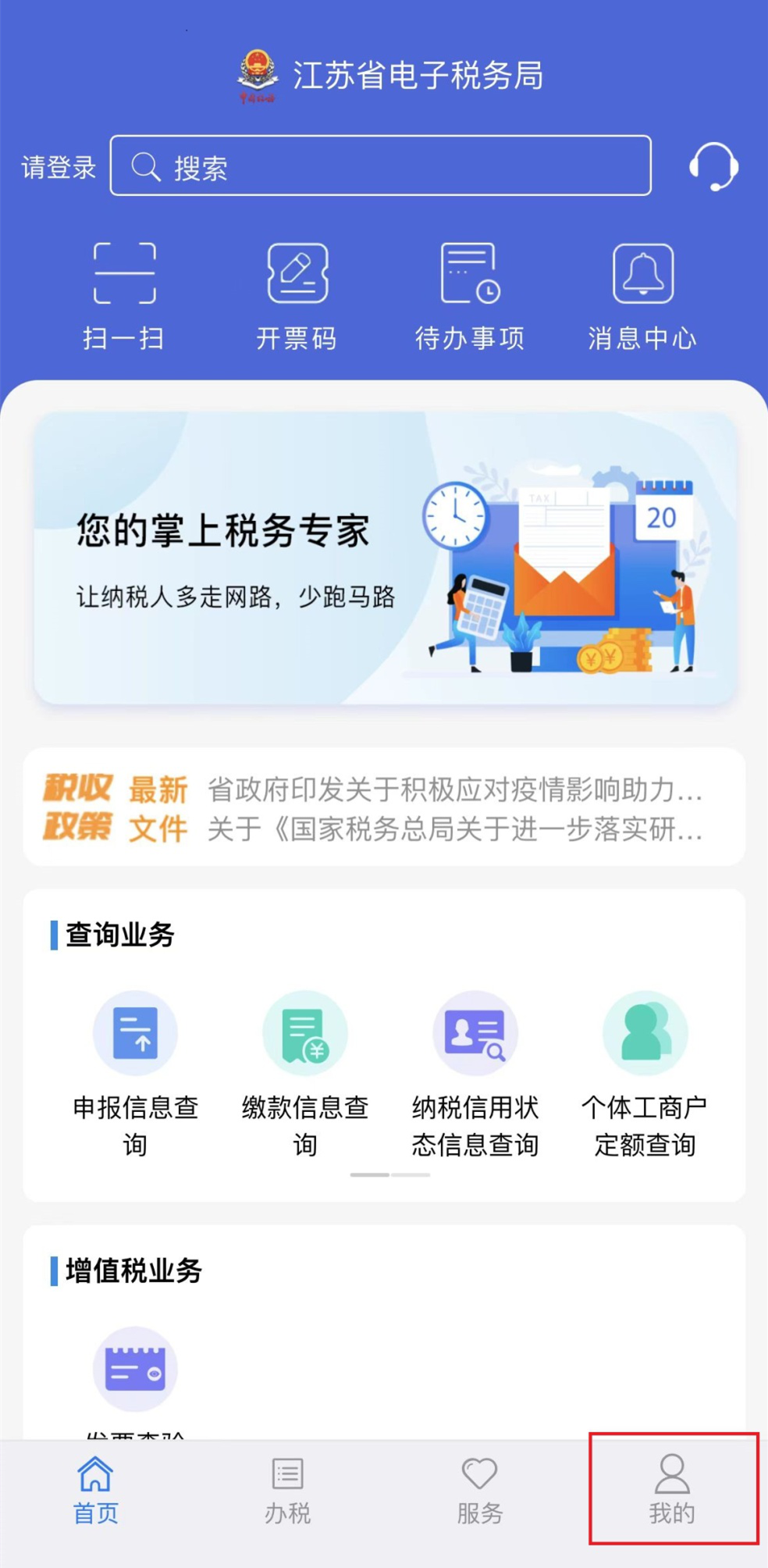The height and width of the screenshot is (1568, 768).
Task: Open 缴款信息查询
Action: [304, 1074]
